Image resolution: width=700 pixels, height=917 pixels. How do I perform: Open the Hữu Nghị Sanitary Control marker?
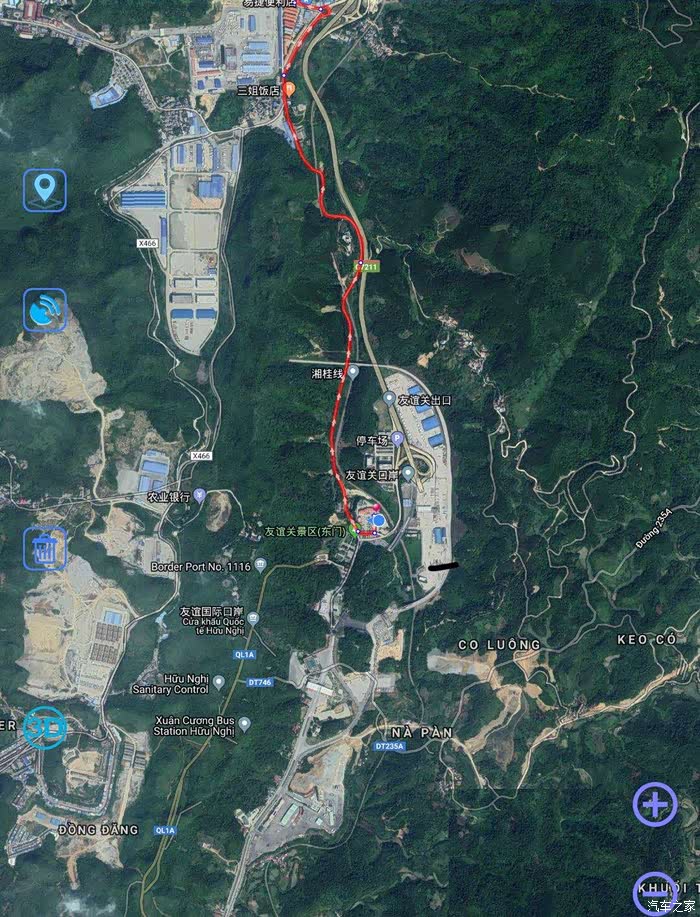coord(219,682)
